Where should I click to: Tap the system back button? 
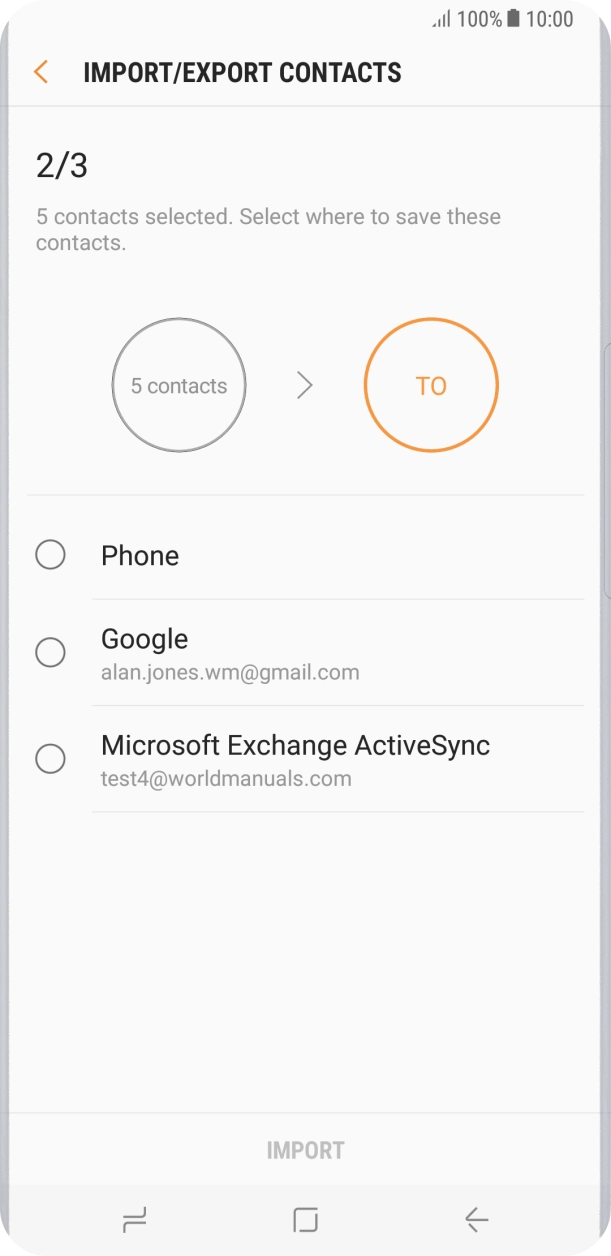click(x=476, y=1219)
